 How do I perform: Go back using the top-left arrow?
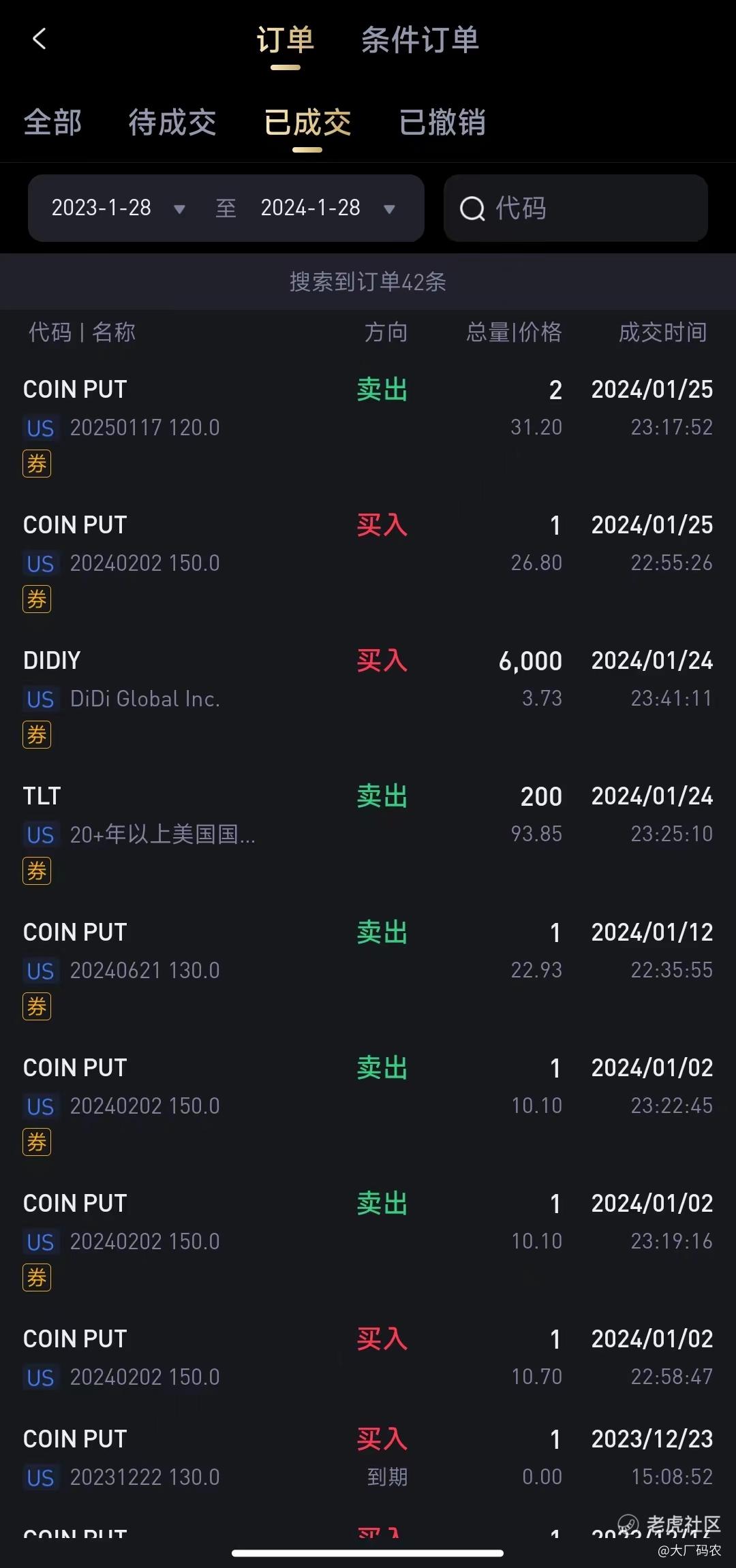pyautogui.click(x=40, y=40)
